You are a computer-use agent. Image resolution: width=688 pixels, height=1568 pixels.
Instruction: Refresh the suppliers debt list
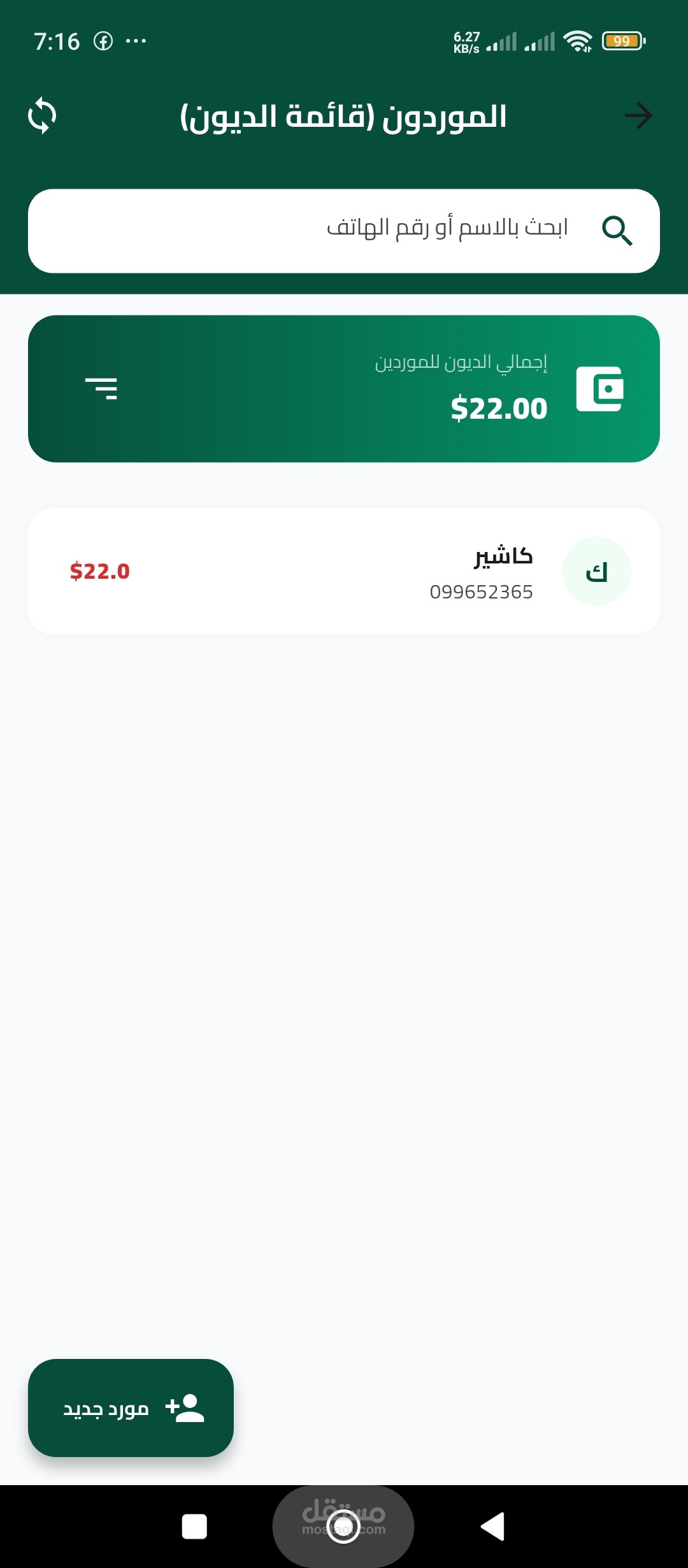coord(42,116)
